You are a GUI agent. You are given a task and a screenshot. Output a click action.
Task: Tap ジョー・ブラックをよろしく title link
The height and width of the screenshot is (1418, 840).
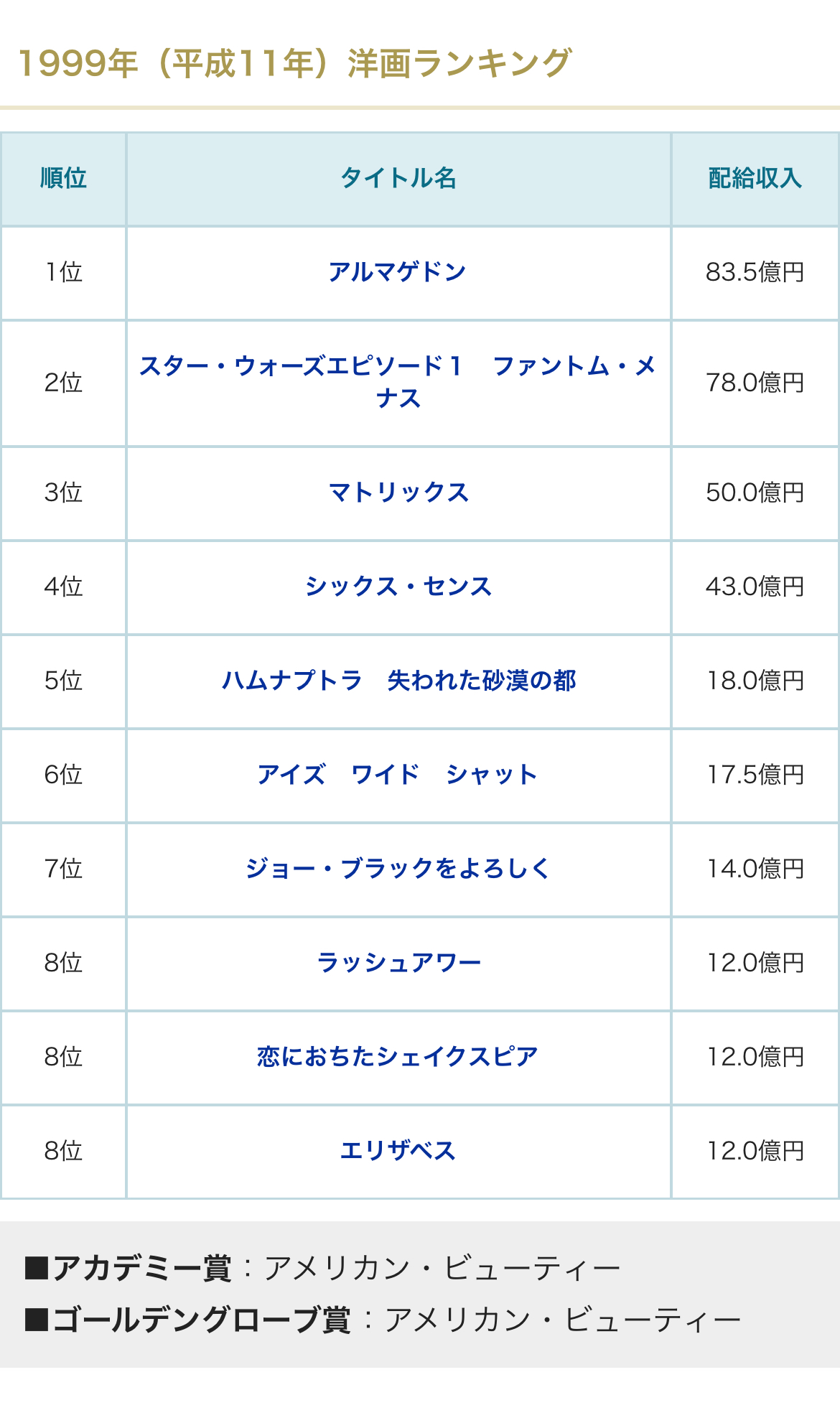click(398, 869)
